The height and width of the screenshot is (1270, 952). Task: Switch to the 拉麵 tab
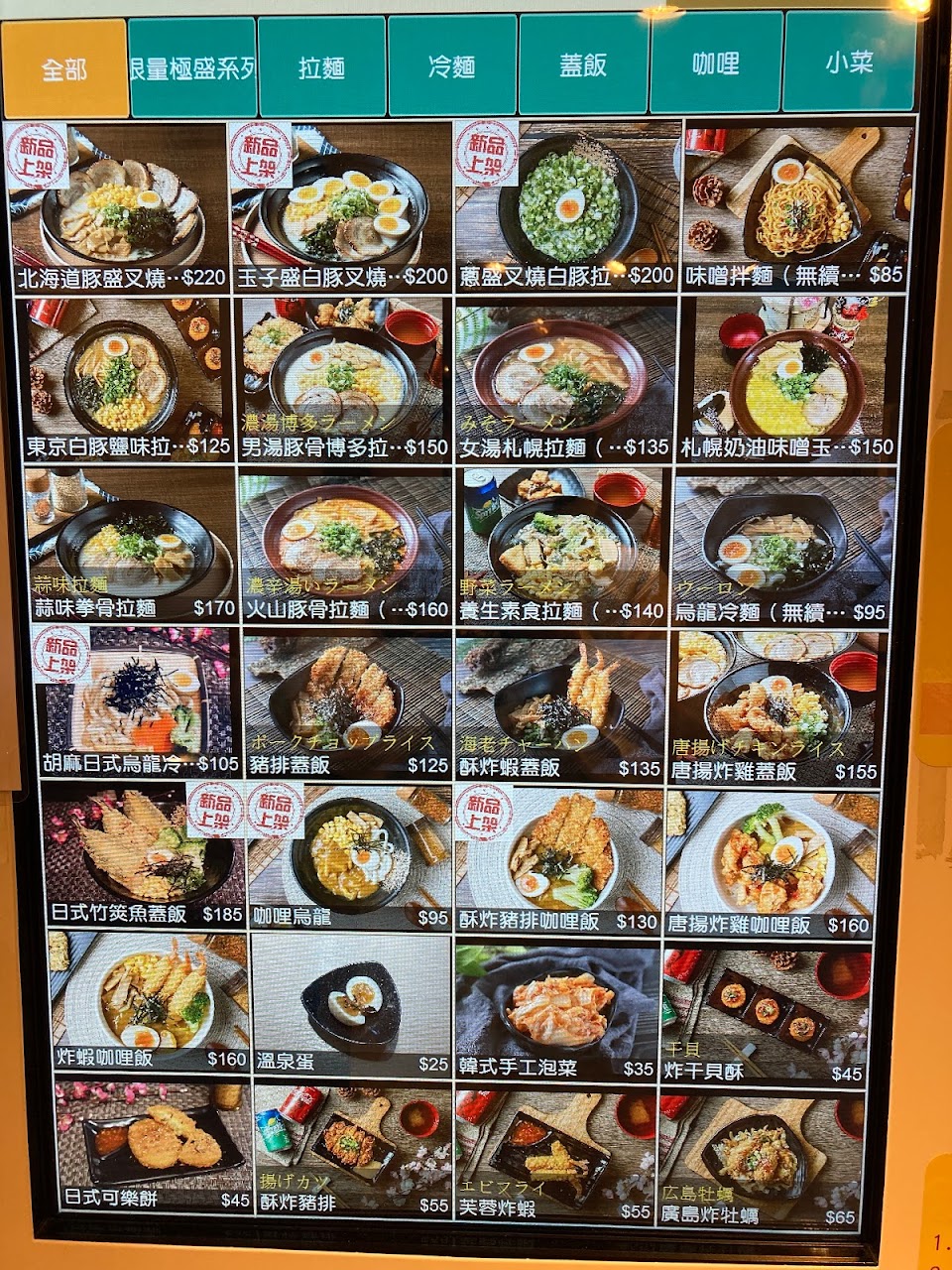click(x=321, y=65)
